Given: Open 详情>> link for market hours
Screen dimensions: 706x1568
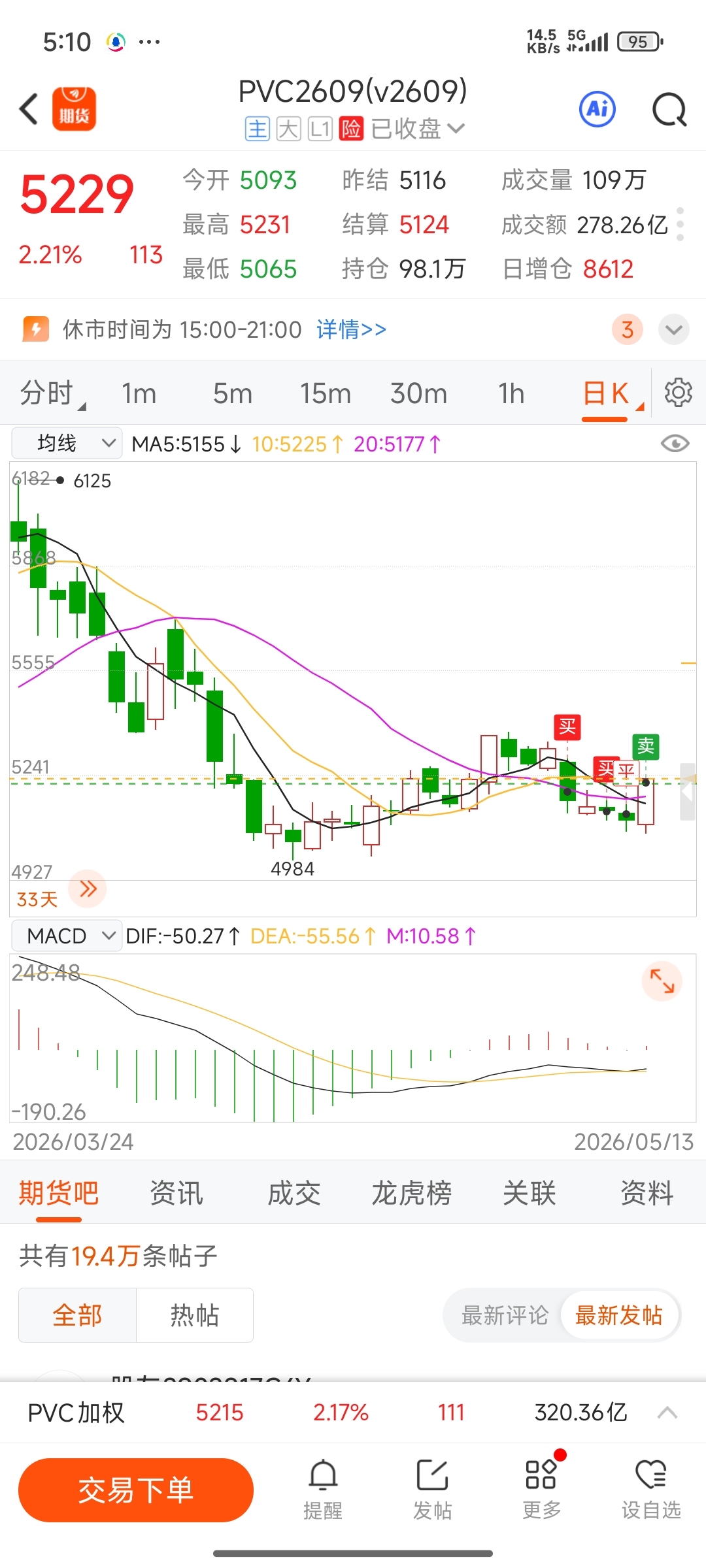Looking at the screenshot, I should pyautogui.click(x=351, y=329).
